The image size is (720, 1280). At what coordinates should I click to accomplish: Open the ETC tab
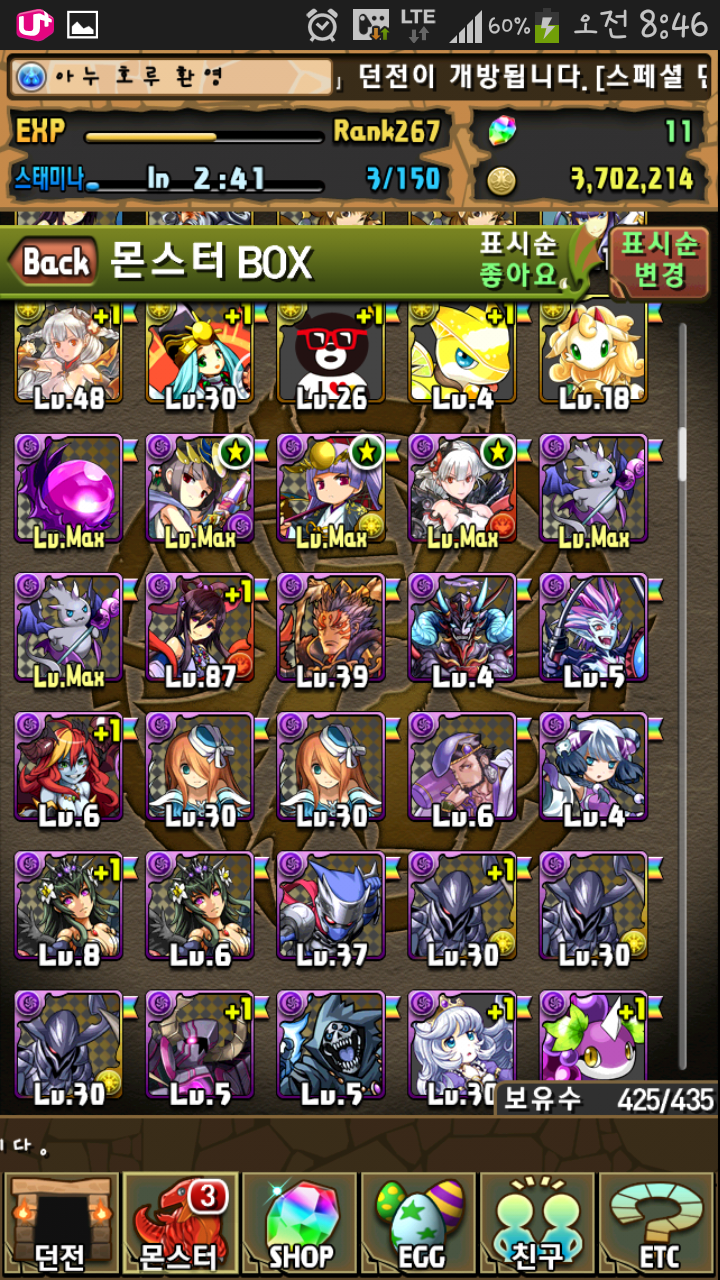coord(658,1224)
